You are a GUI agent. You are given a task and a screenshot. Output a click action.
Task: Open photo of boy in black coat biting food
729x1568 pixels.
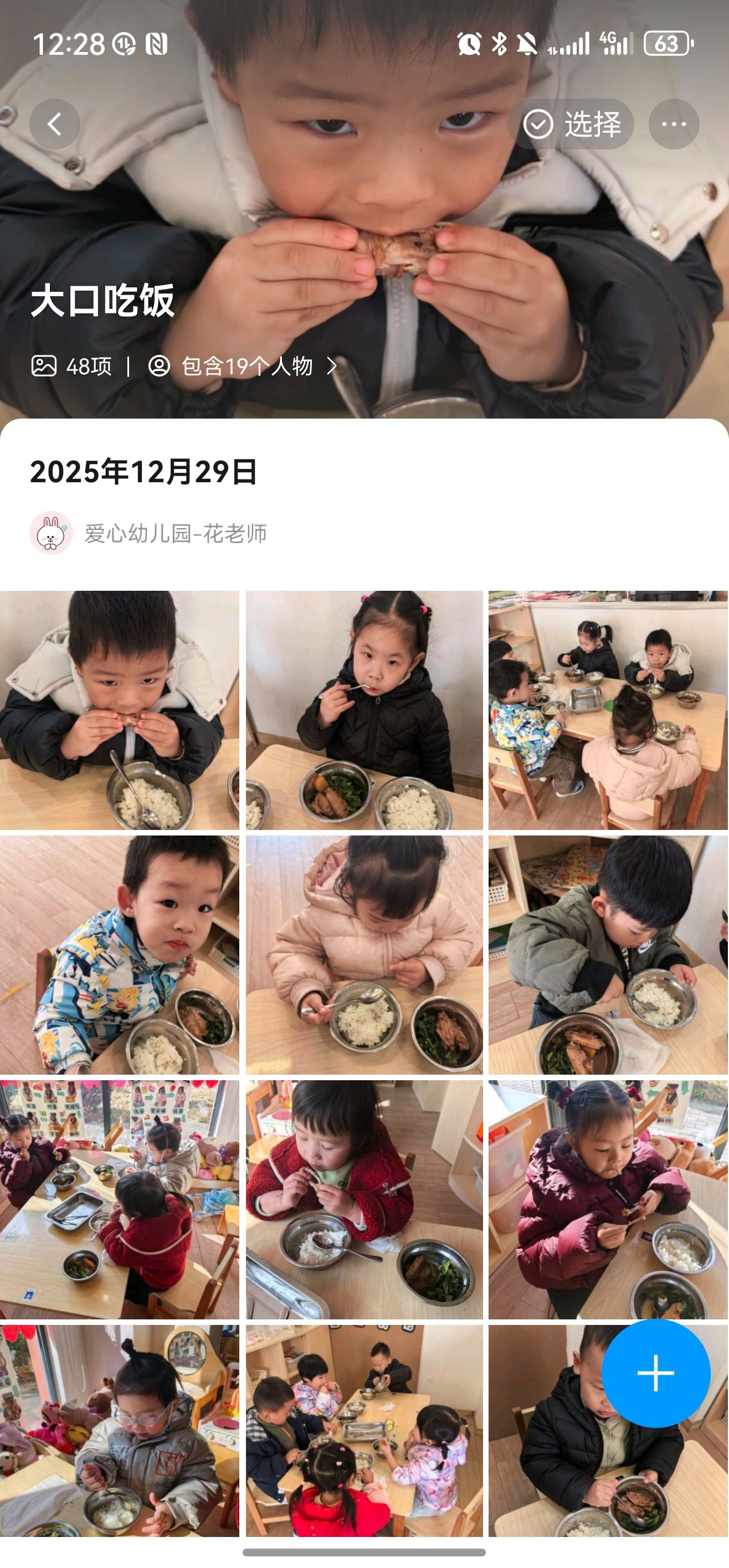[x=119, y=710]
